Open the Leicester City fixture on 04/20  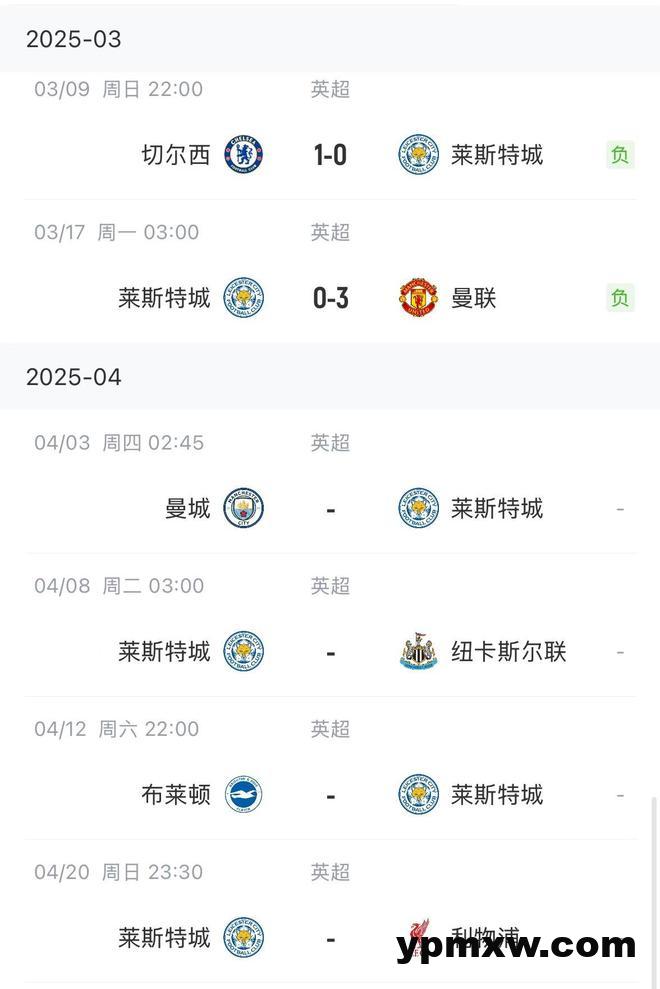click(x=330, y=938)
